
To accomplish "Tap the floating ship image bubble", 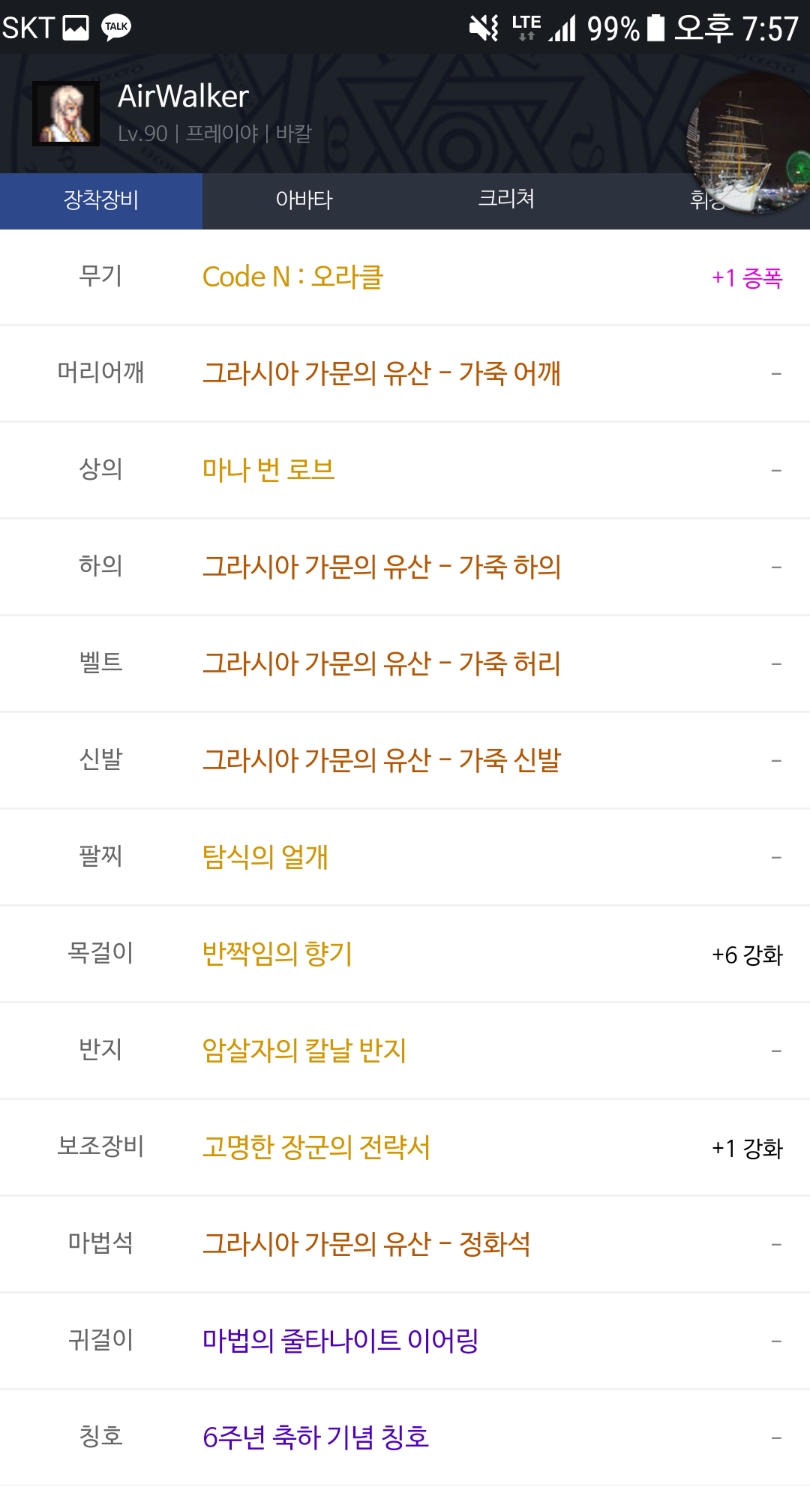I will (x=750, y=142).
